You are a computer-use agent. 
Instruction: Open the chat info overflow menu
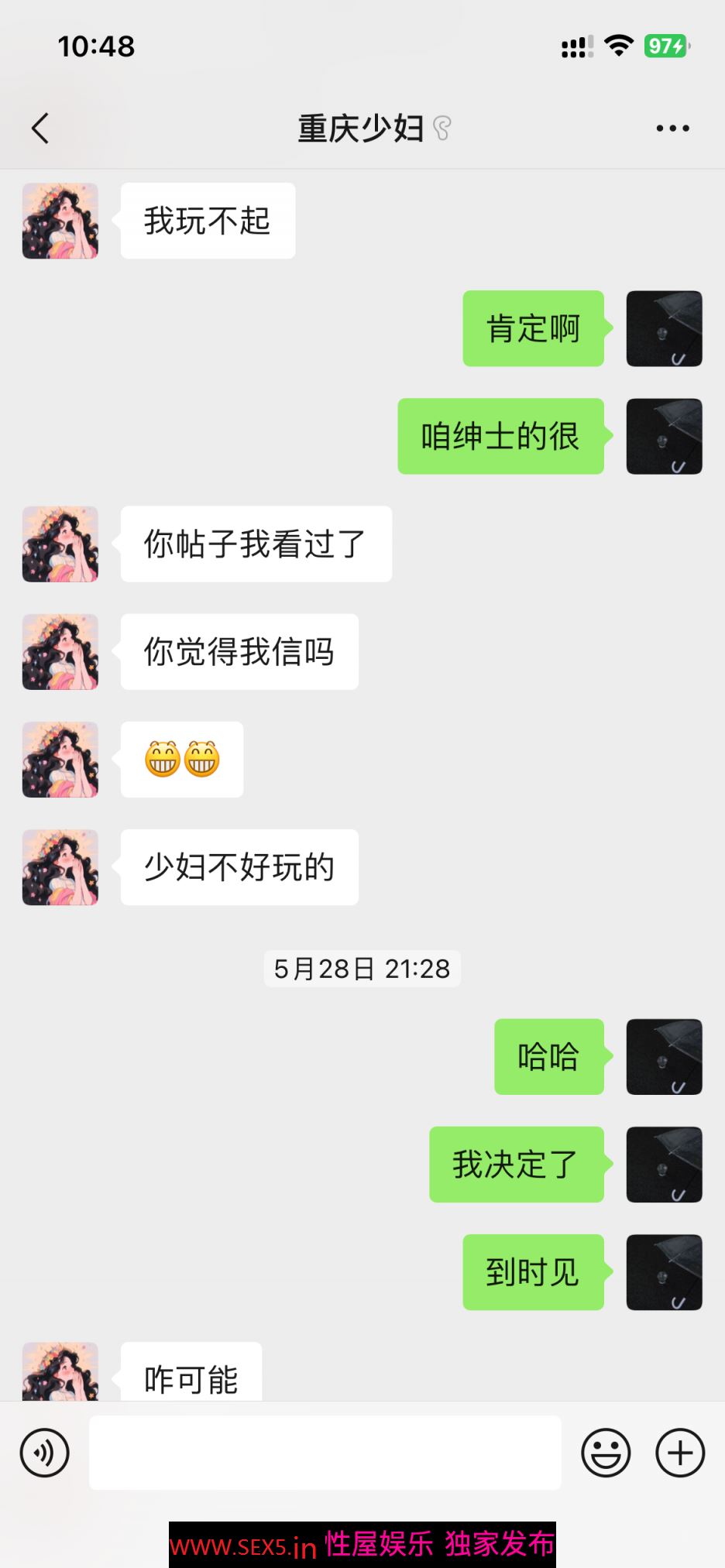tap(672, 129)
